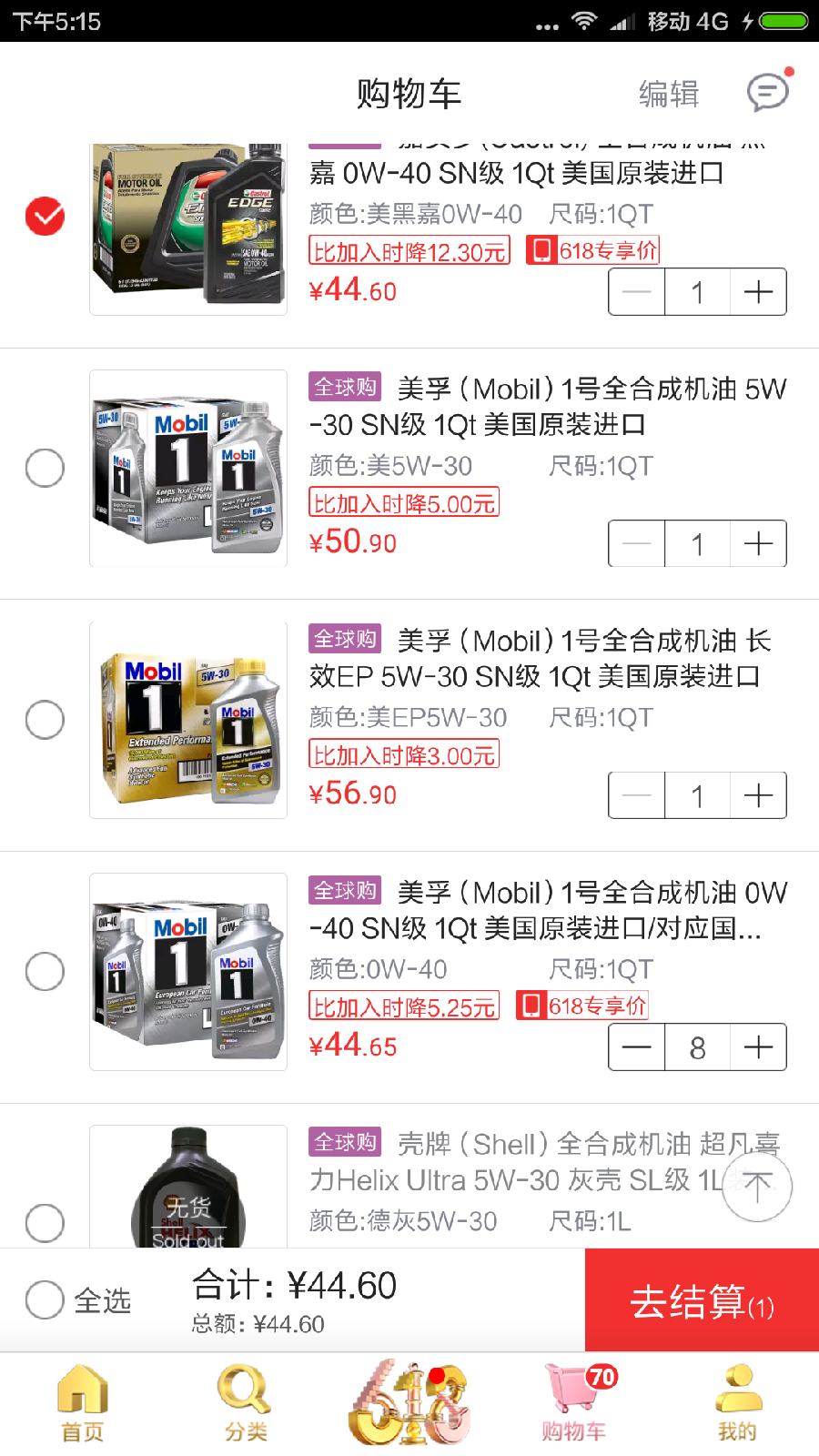Tap 编辑 to edit the cart
The image size is (819, 1456).
coord(669,94)
